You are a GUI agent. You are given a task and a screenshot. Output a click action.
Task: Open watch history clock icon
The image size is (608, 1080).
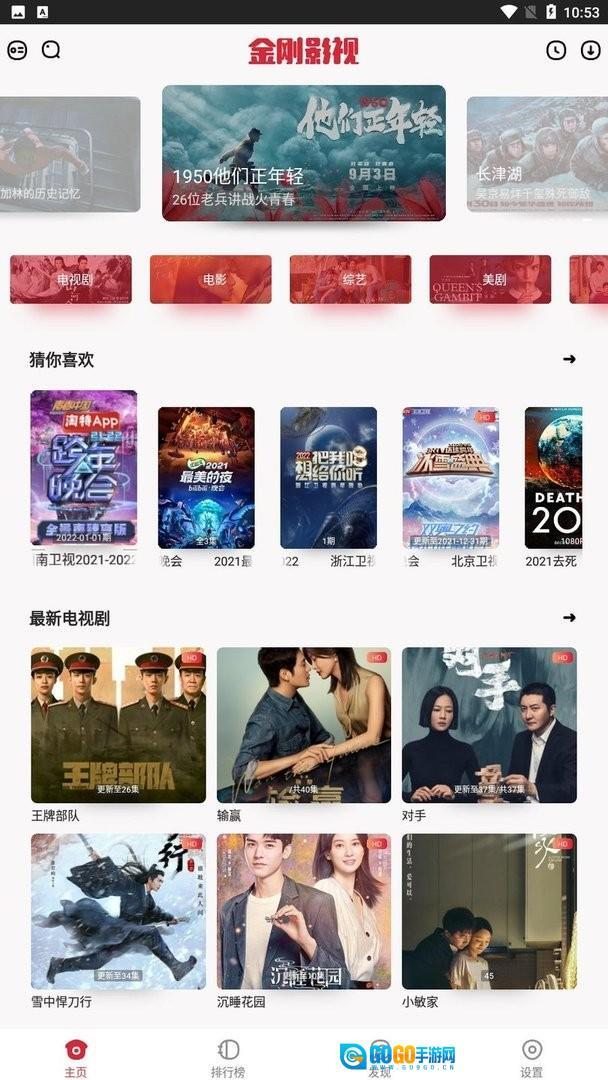point(556,51)
